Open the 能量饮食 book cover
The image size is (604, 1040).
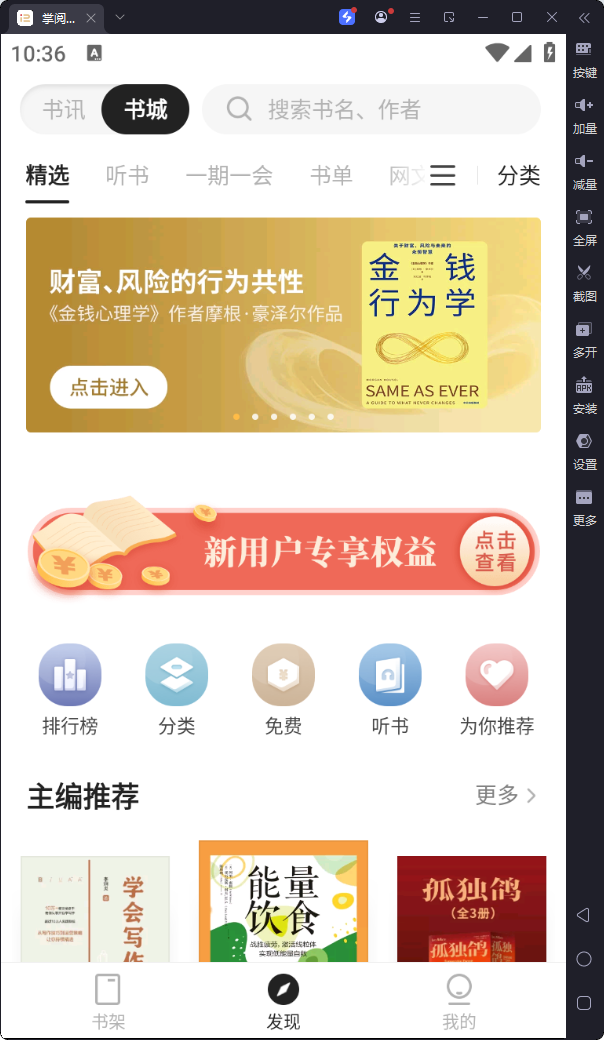tap(283, 905)
